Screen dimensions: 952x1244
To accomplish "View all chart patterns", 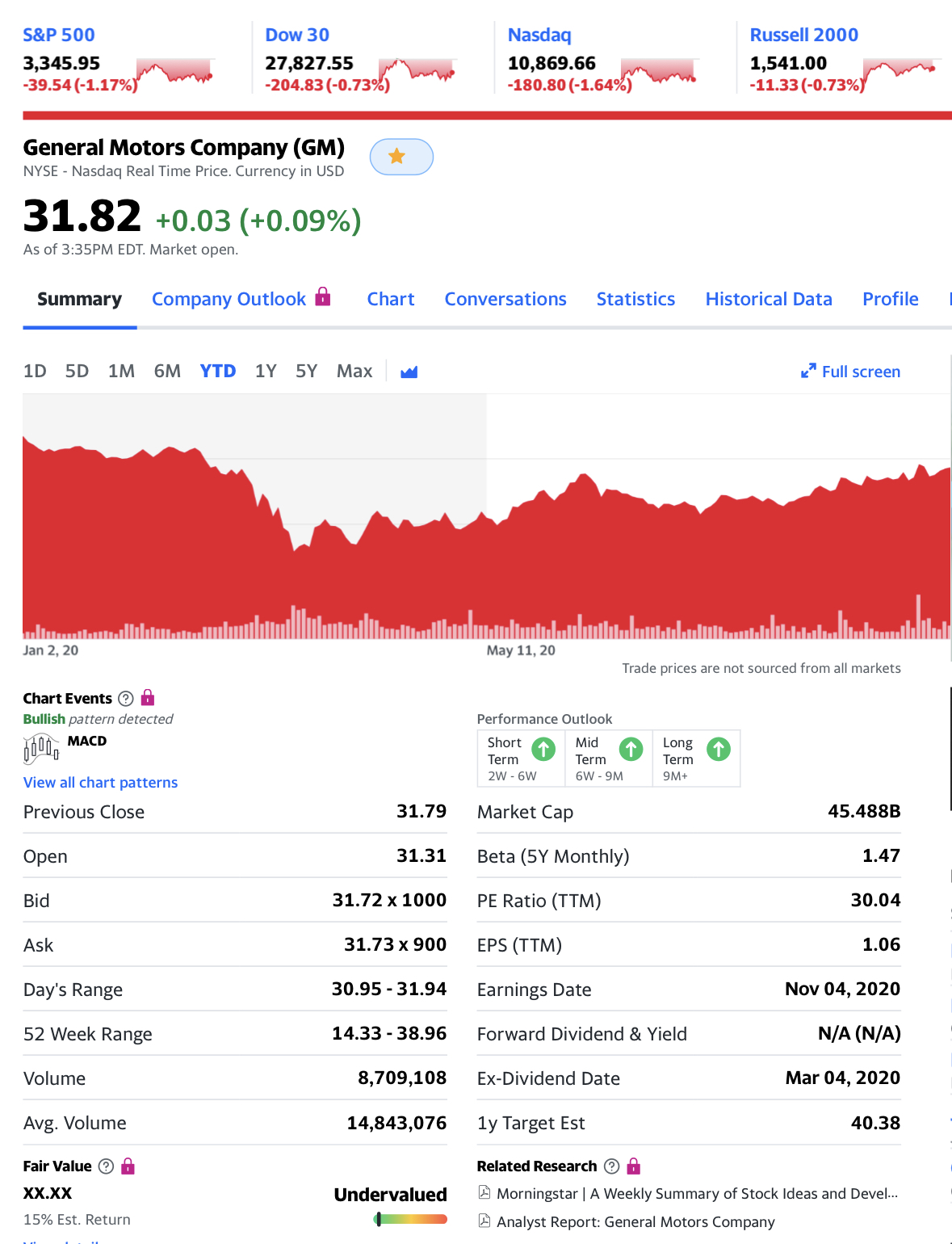I will coord(100,782).
